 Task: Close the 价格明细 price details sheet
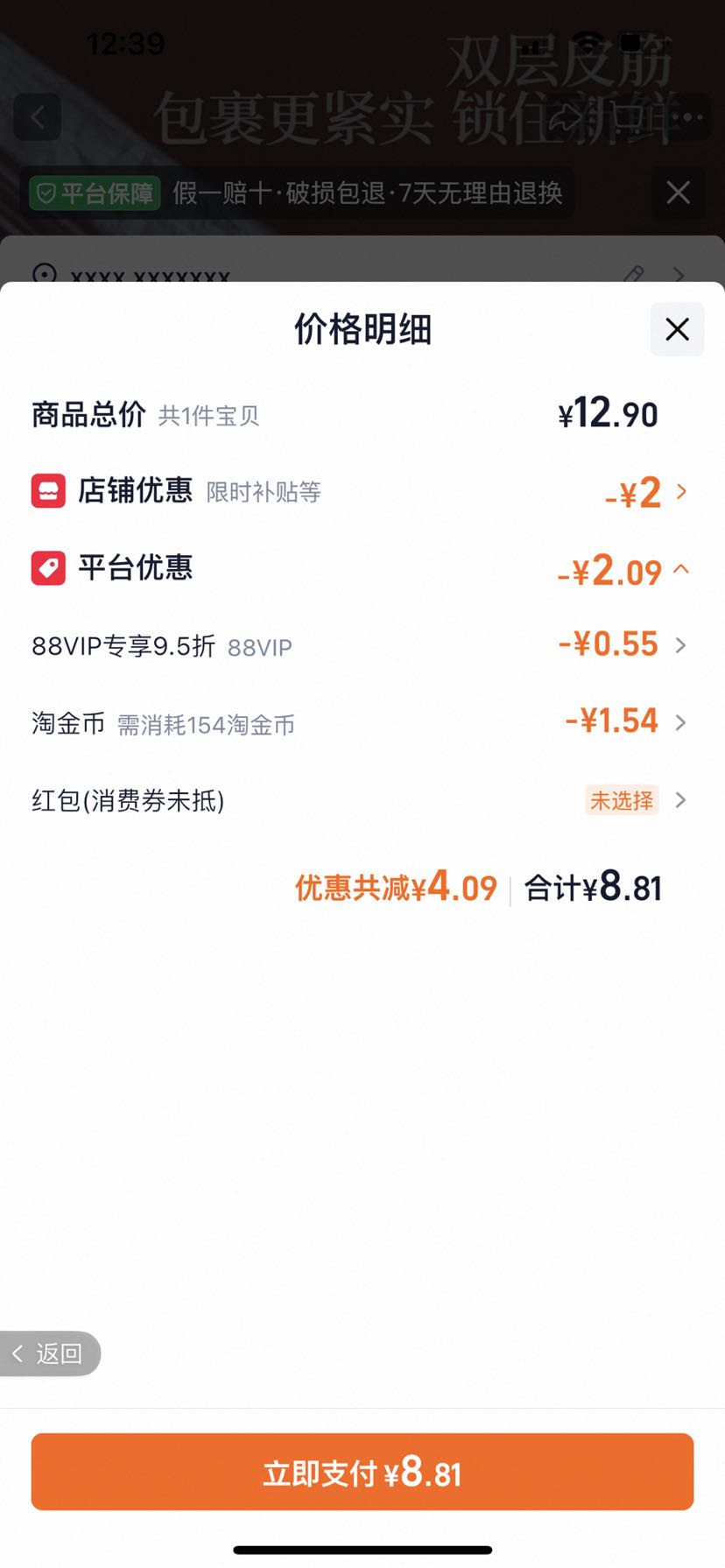(677, 329)
